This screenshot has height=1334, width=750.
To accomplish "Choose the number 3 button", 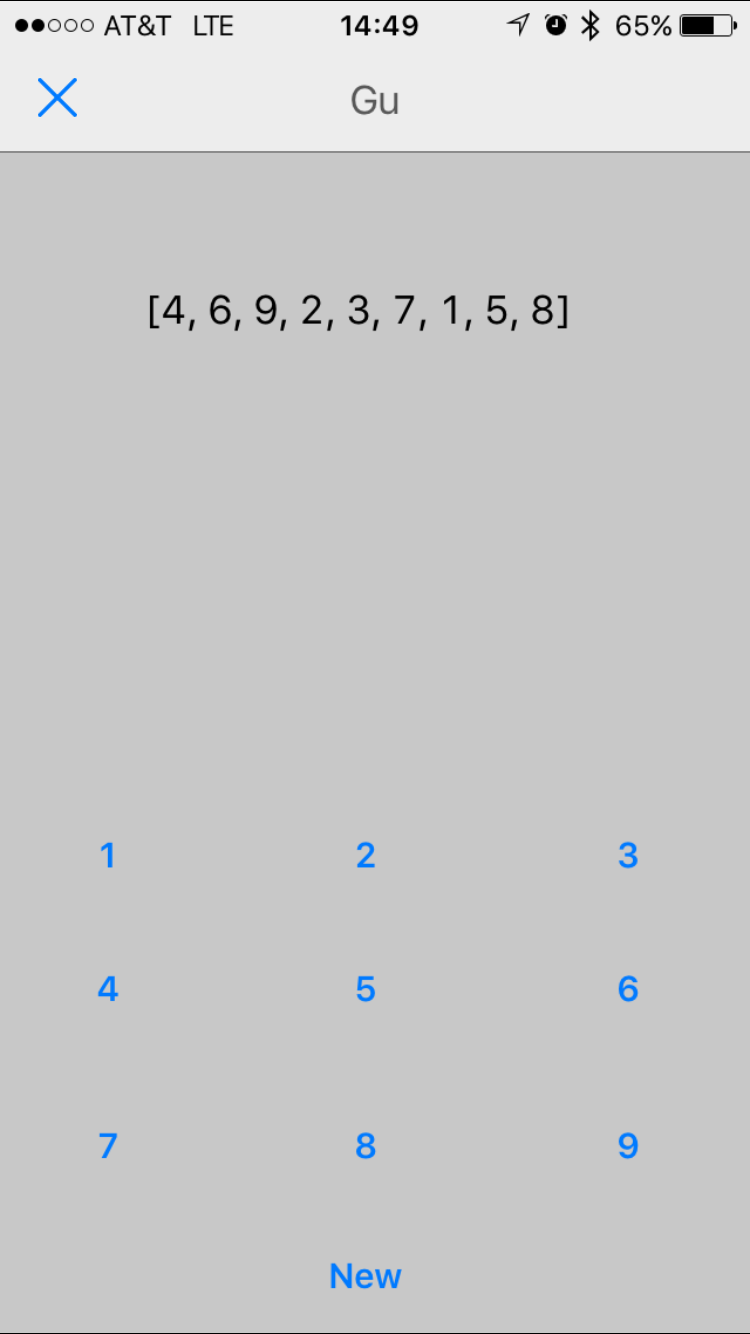I will pos(628,856).
